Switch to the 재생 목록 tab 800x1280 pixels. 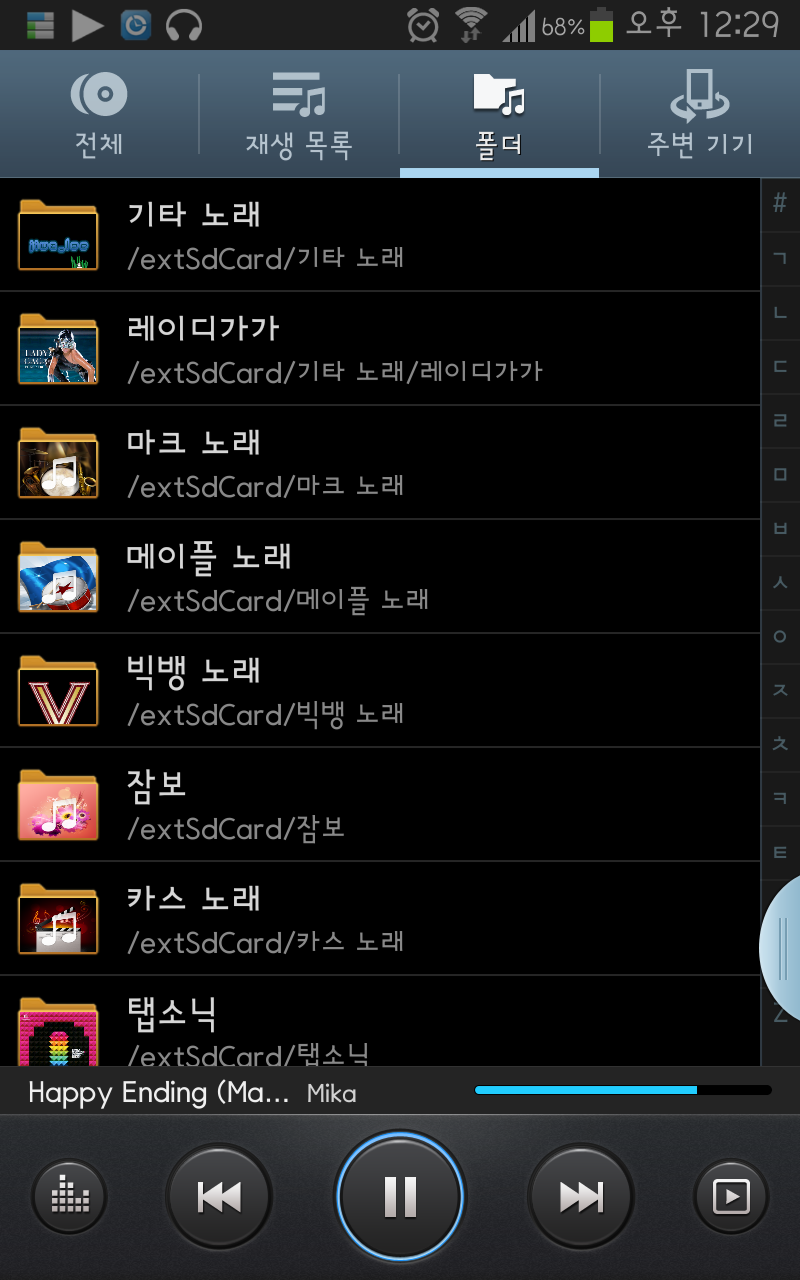tap(299, 115)
